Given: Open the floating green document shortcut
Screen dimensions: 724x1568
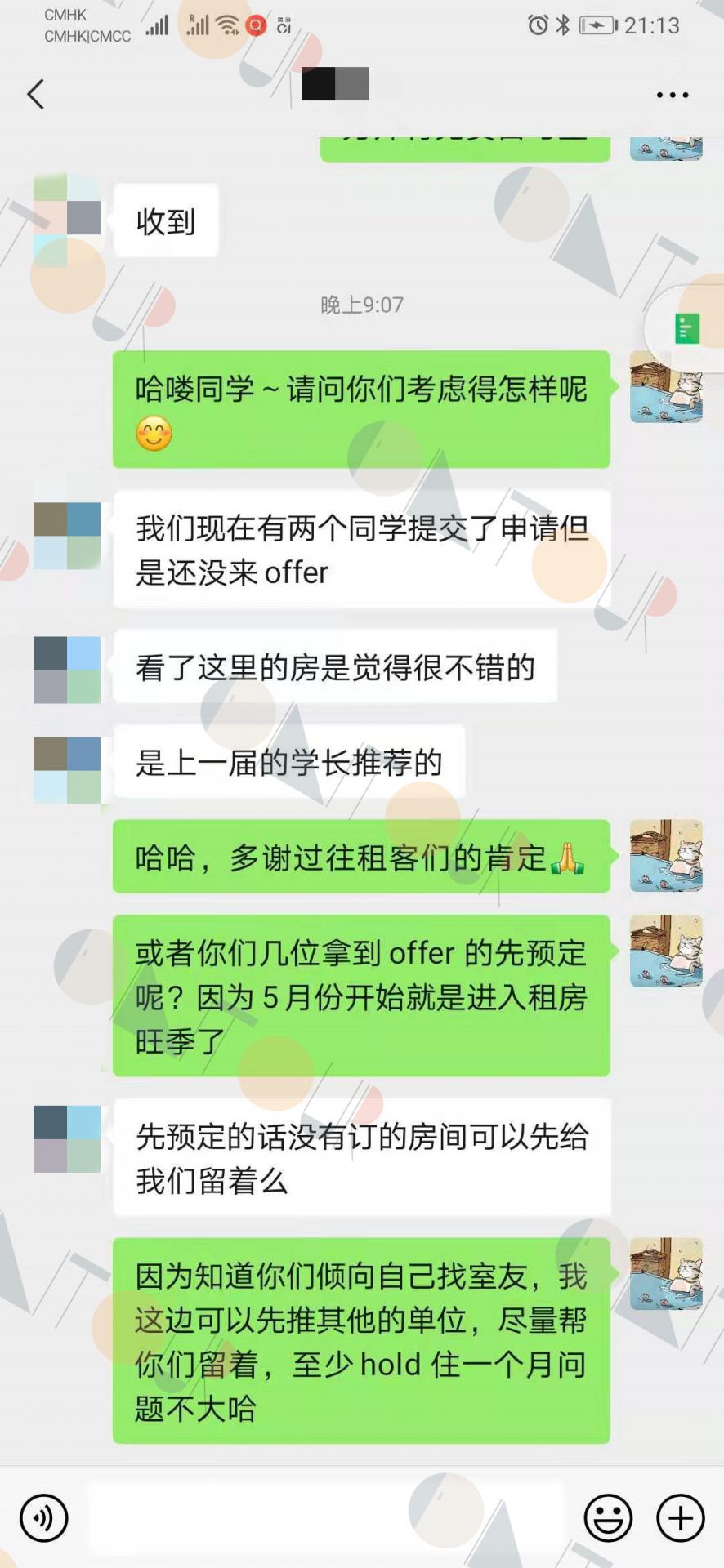Looking at the screenshot, I should tap(686, 328).
